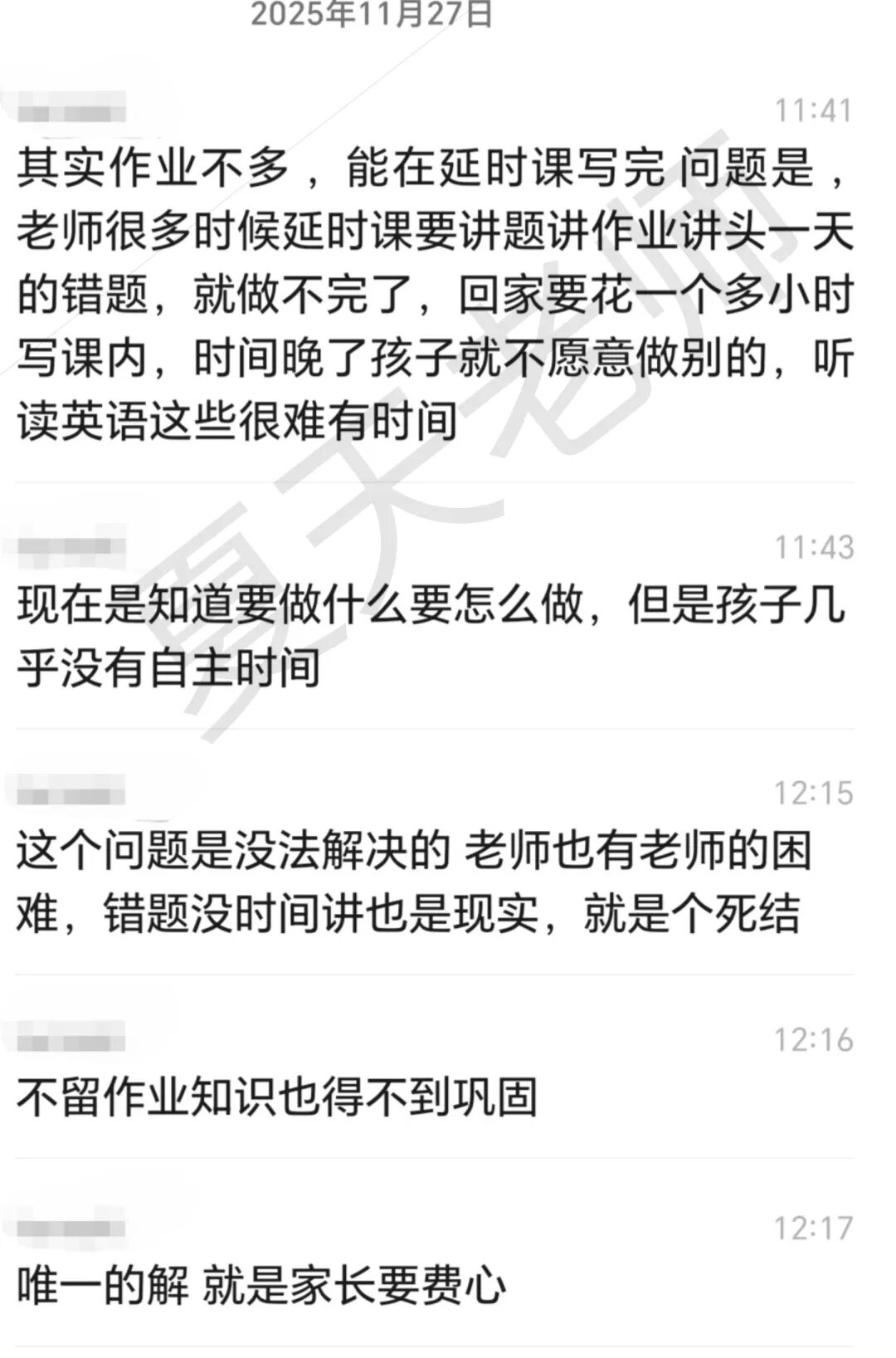
Task: Click the date header 2025年11月27日
Action: 371,18
